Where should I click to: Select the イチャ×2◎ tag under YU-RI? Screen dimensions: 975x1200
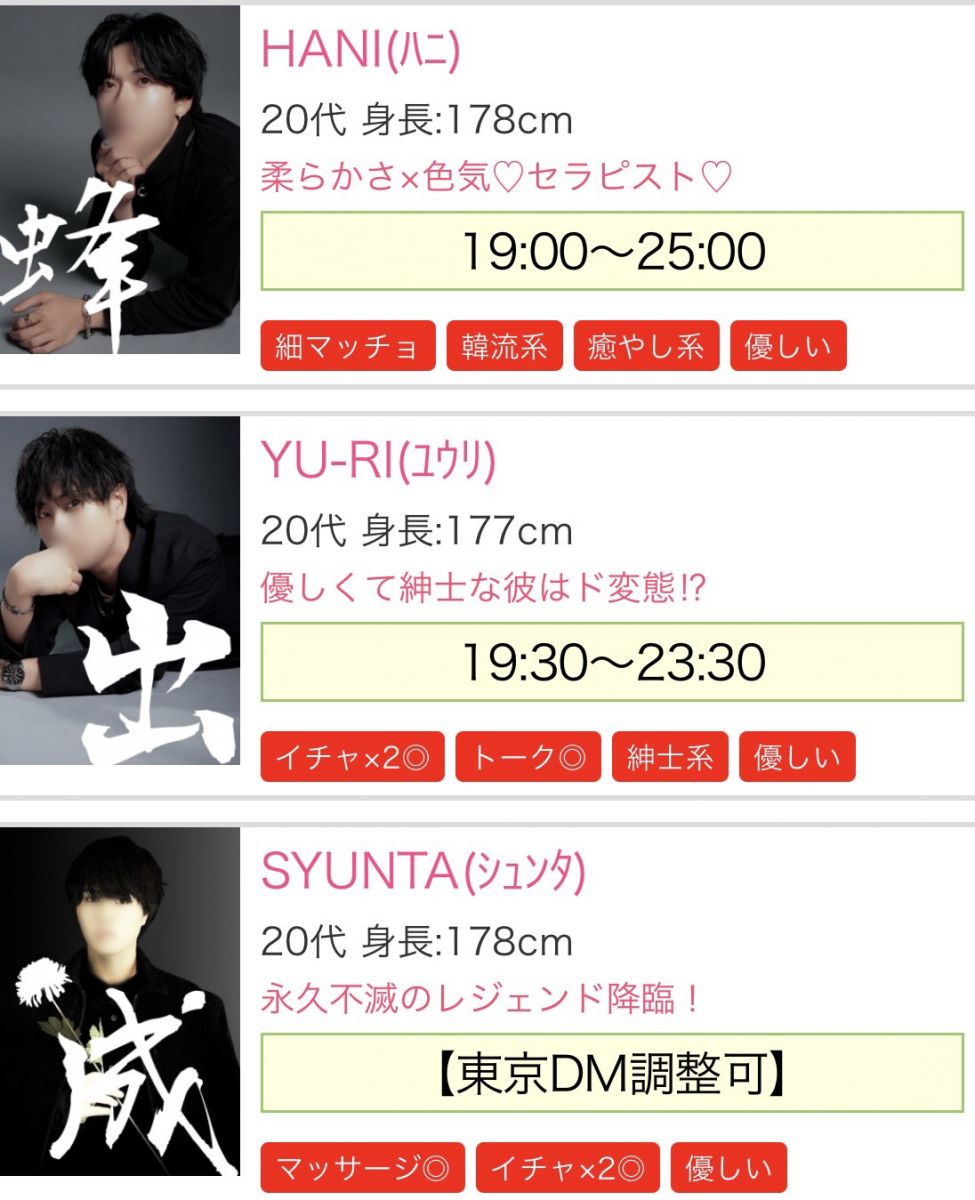[352, 757]
